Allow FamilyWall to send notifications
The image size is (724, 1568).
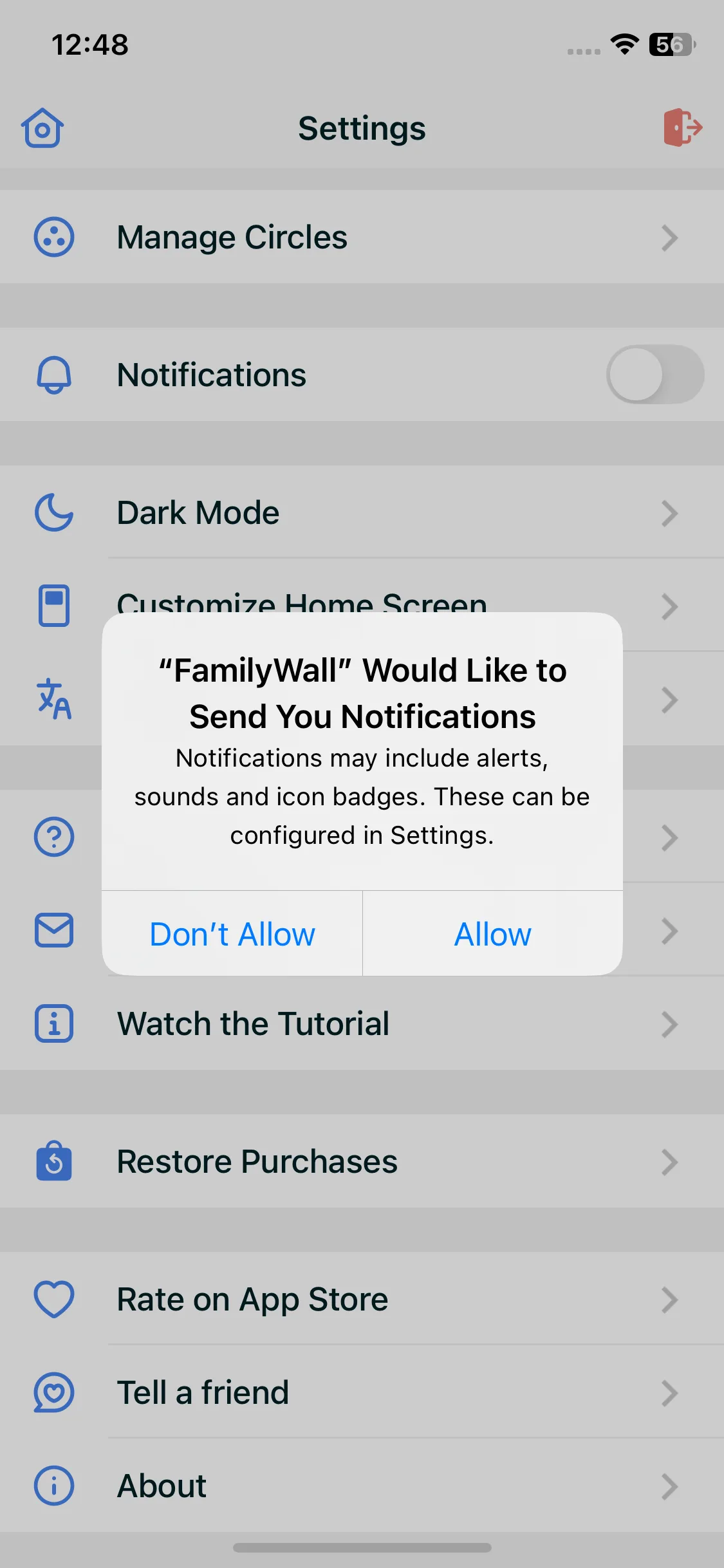(x=493, y=934)
